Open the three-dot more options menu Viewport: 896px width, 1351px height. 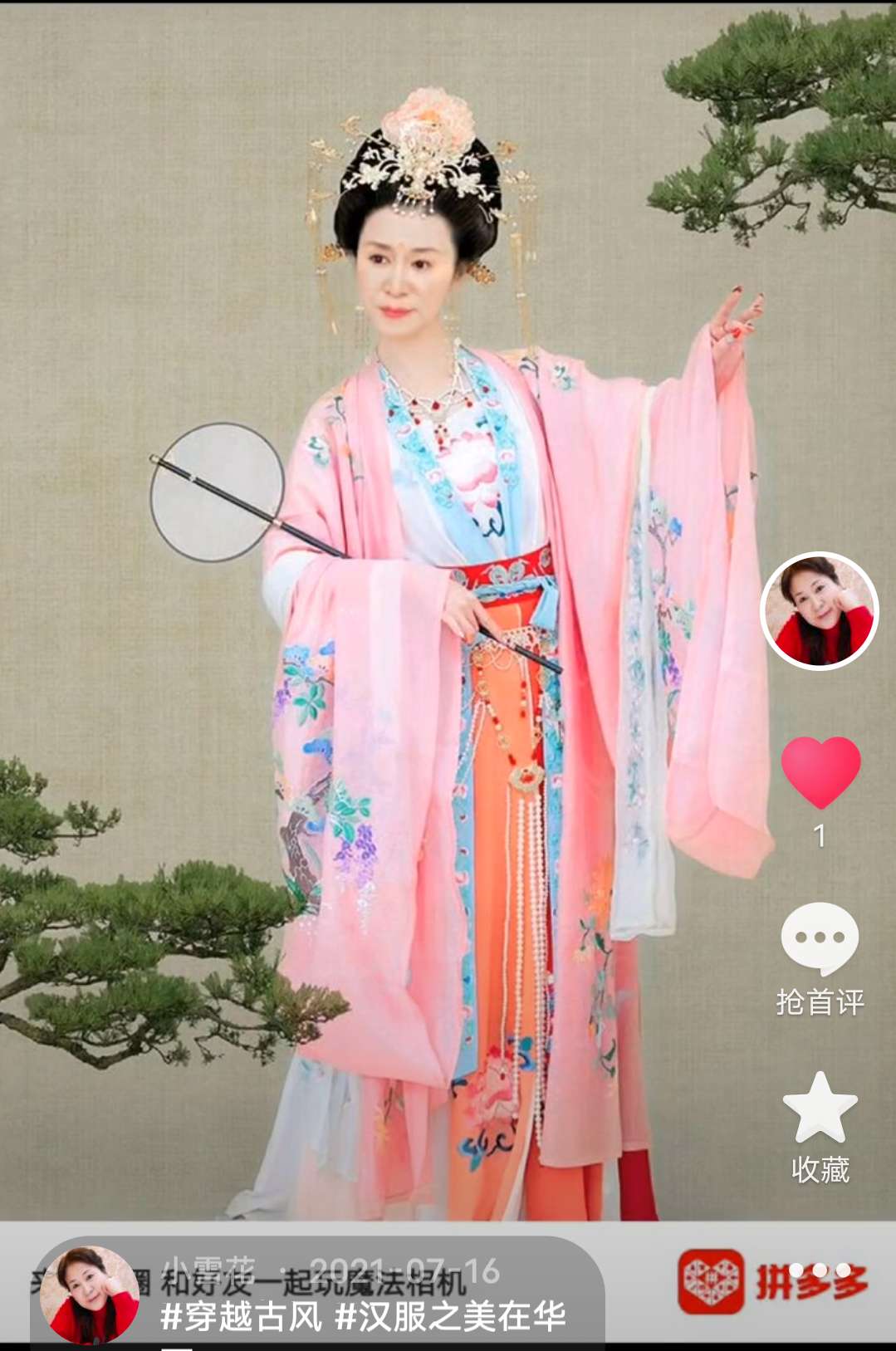[820, 1270]
